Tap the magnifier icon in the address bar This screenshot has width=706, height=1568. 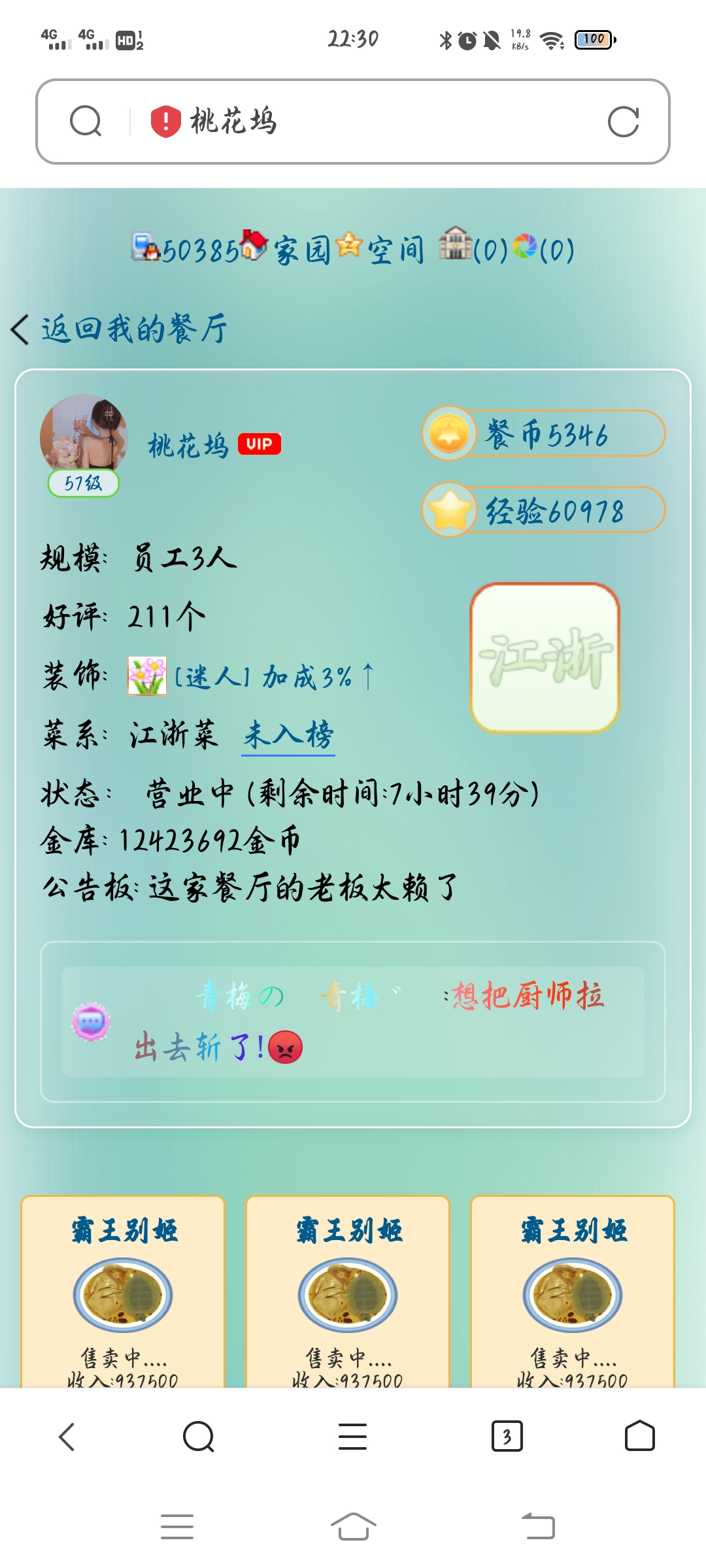click(86, 121)
